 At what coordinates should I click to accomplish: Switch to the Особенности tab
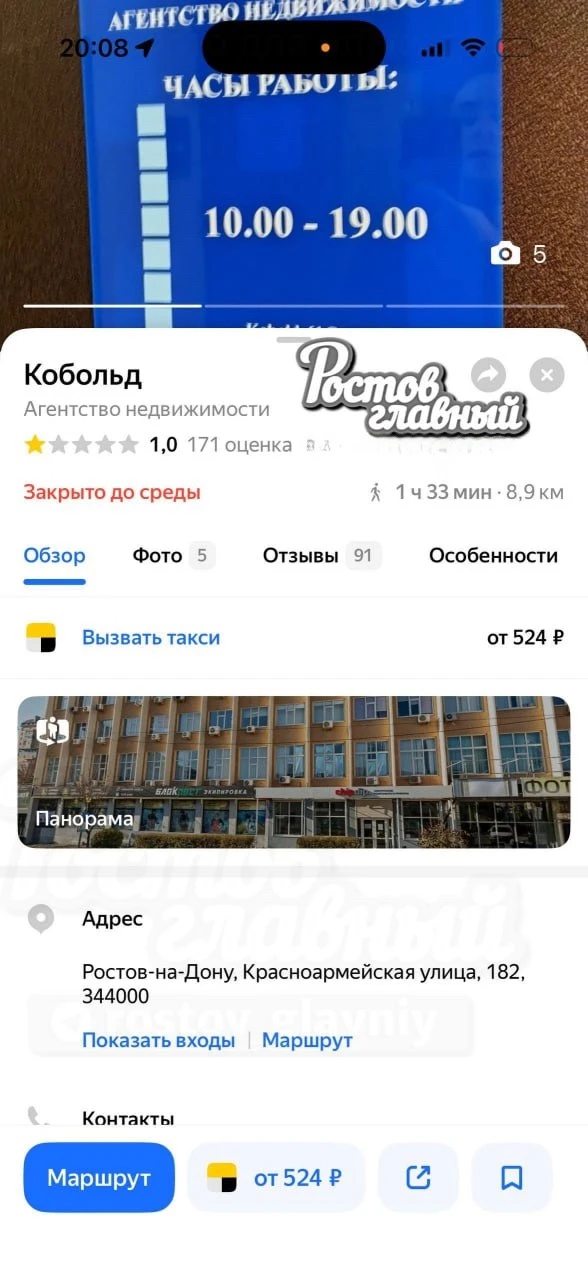pyautogui.click(x=493, y=555)
